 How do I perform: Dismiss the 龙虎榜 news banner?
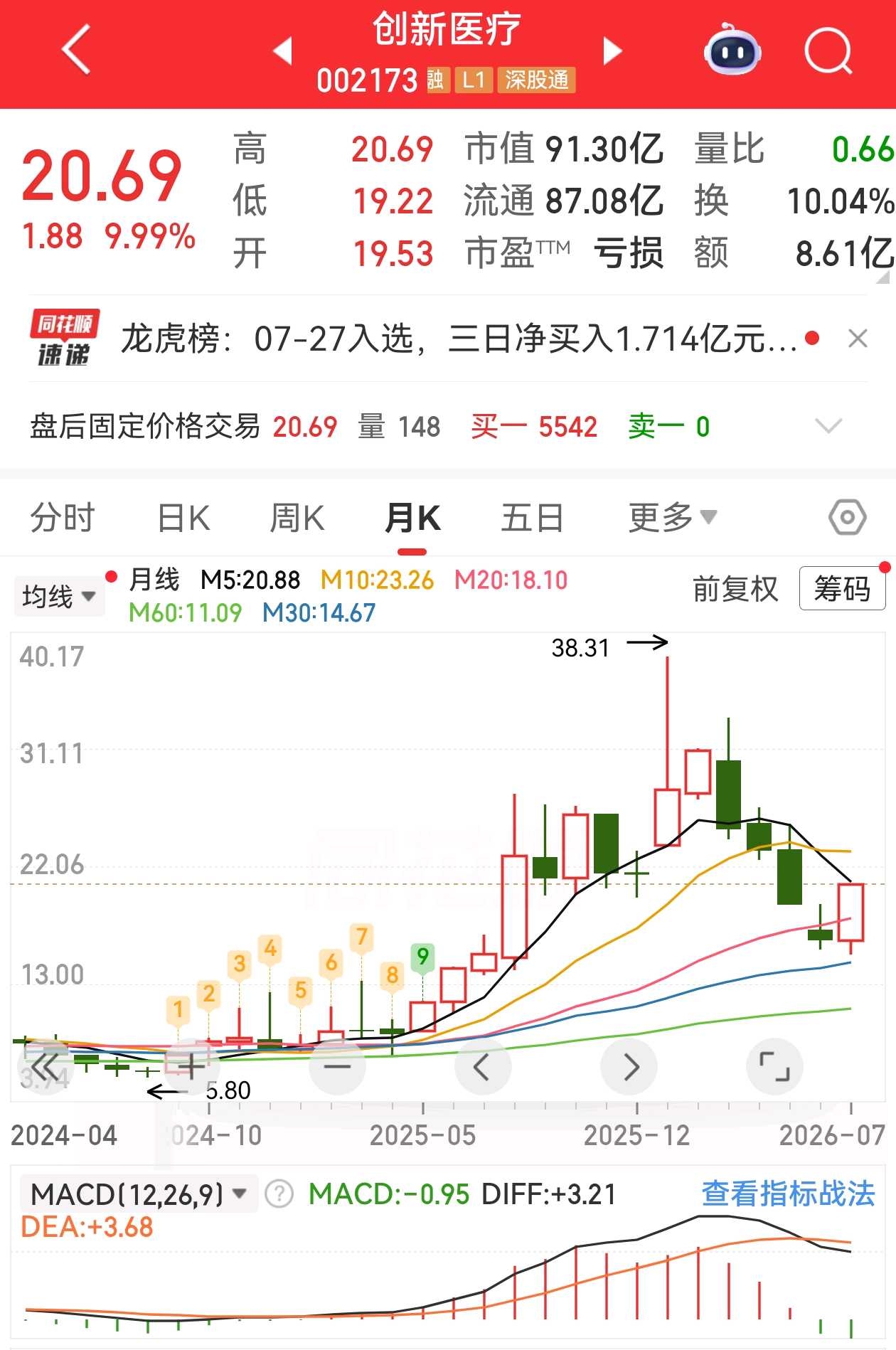point(858,339)
